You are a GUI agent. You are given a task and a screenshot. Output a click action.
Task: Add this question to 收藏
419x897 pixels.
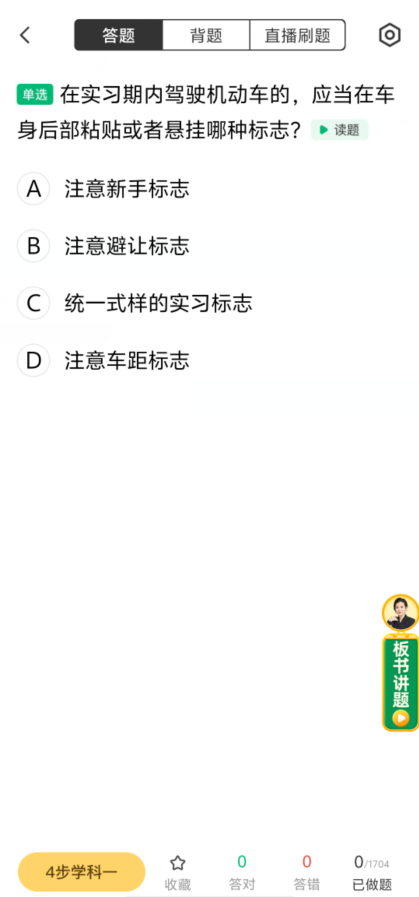(177, 872)
